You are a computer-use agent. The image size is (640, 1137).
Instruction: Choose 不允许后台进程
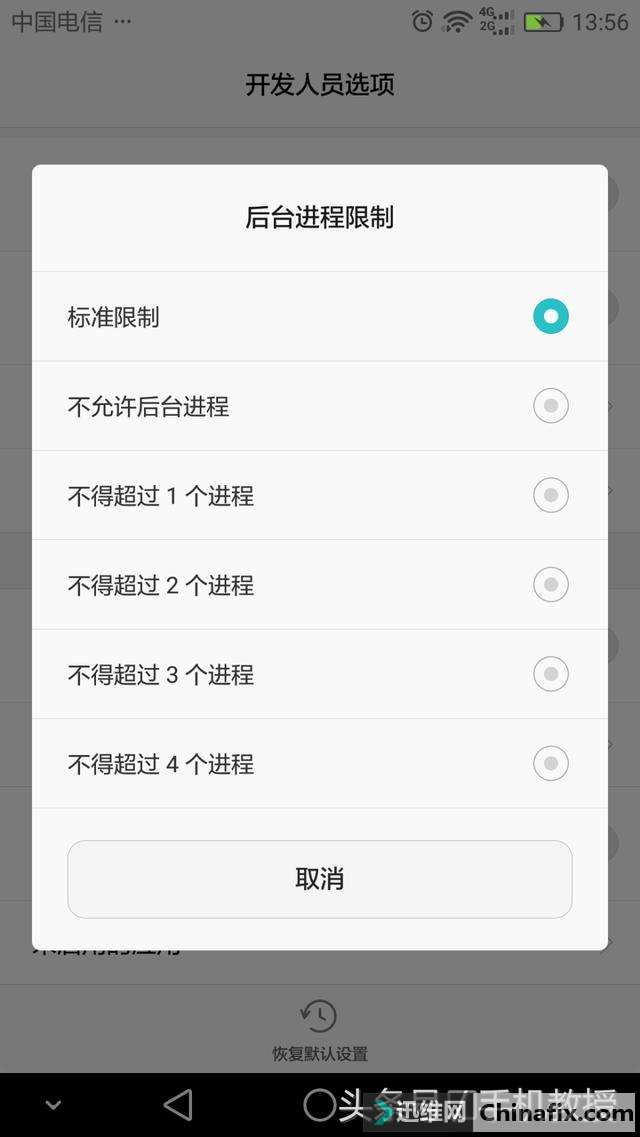tap(319, 406)
